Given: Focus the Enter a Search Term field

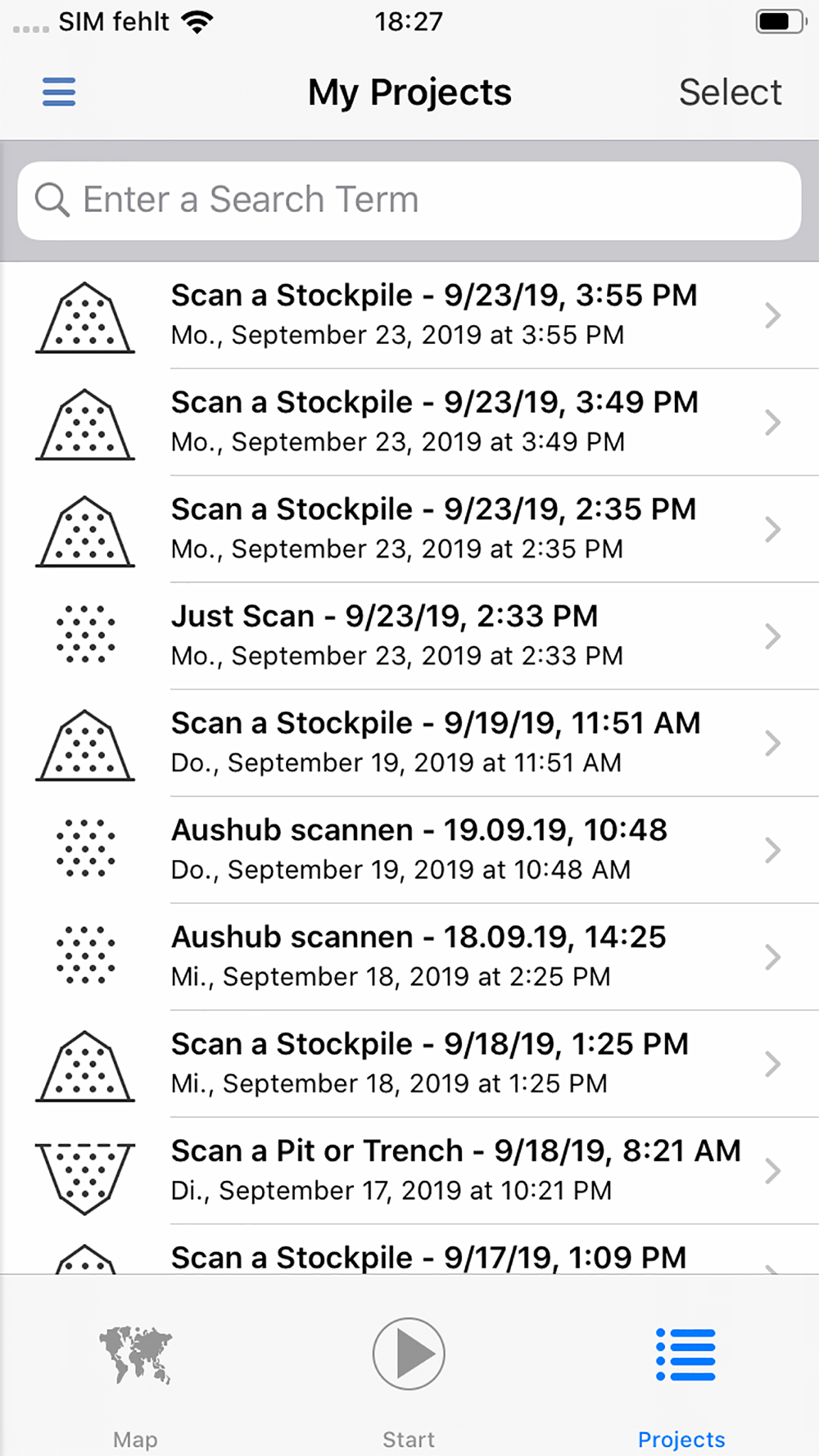Looking at the screenshot, I should (x=409, y=201).
